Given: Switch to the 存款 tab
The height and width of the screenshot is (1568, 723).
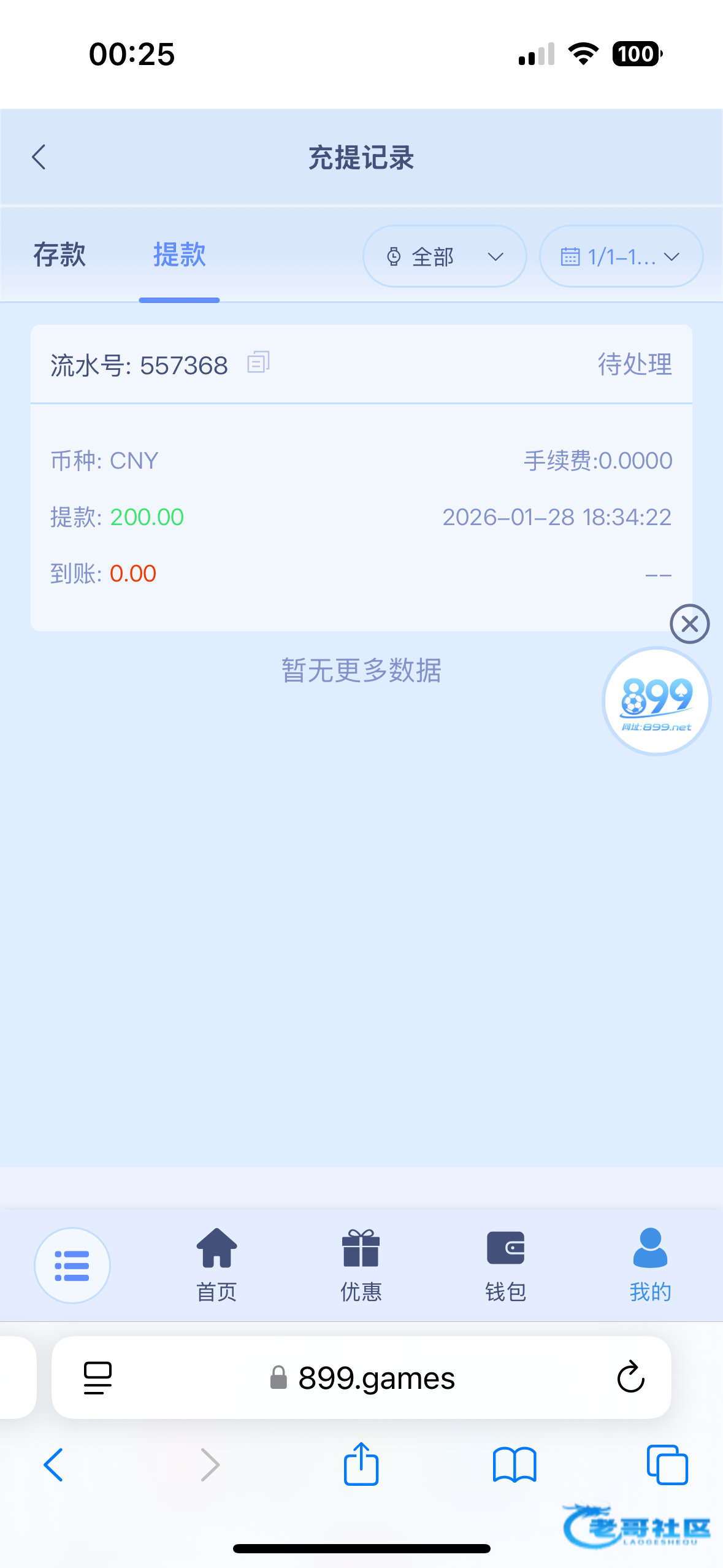Looking at the screenshot, I should point(59,255).
